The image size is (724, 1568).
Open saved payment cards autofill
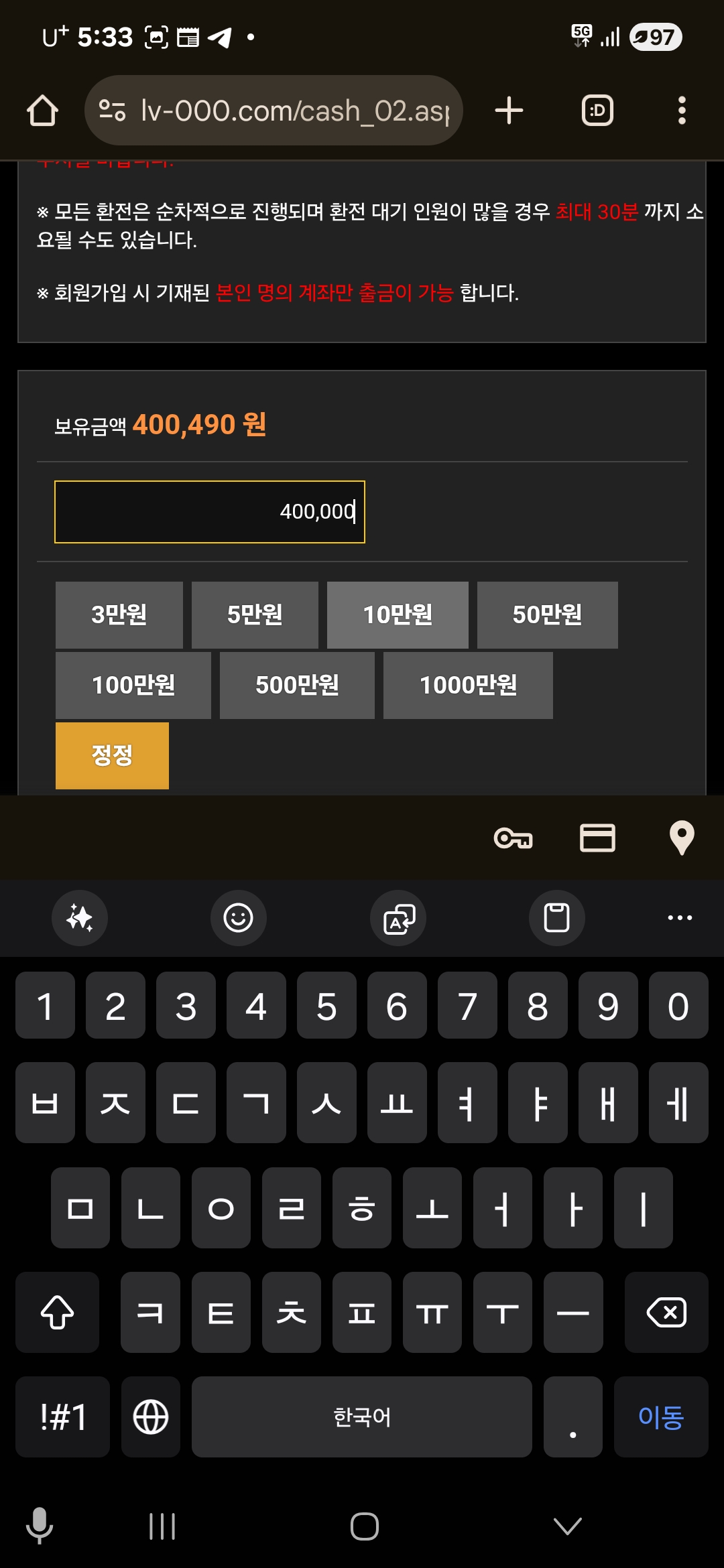597,838
